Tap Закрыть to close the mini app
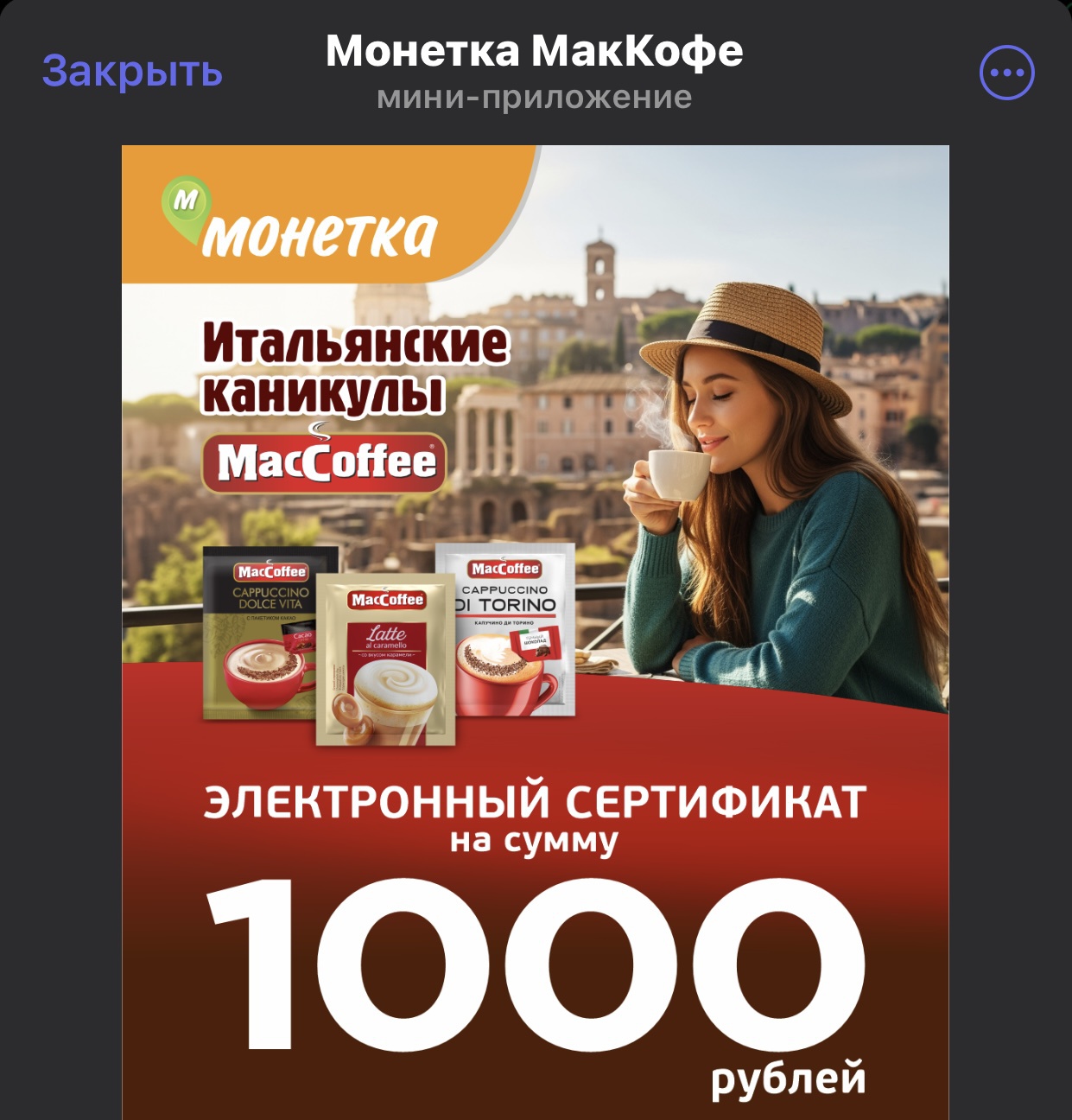Image resolution: width=1072 pixels, height=1120 pixels. (132, 72)
